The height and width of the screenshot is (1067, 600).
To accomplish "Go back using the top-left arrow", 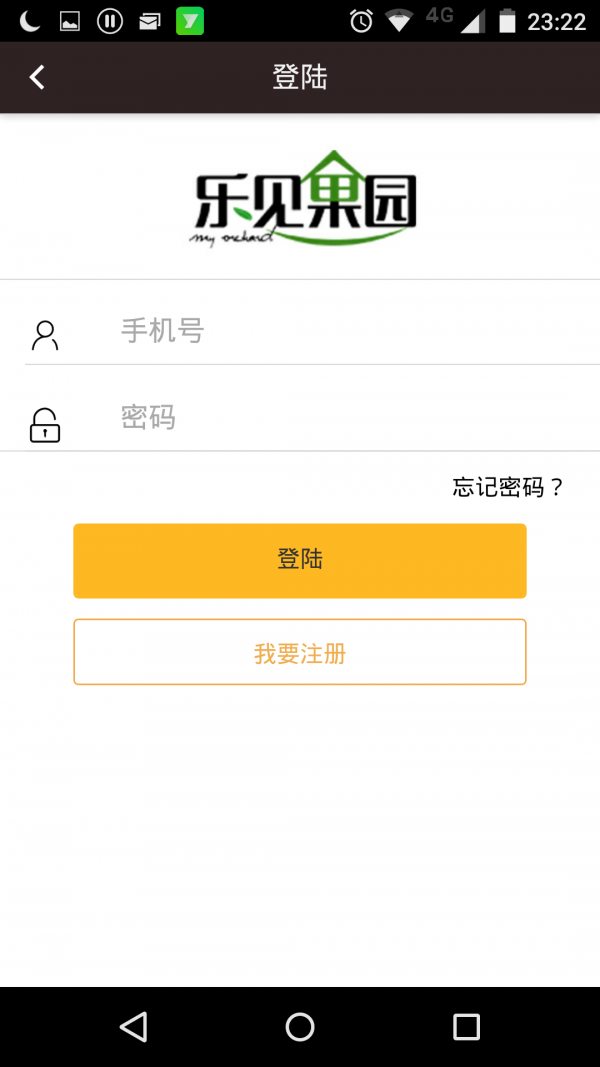I will (37, 77).
